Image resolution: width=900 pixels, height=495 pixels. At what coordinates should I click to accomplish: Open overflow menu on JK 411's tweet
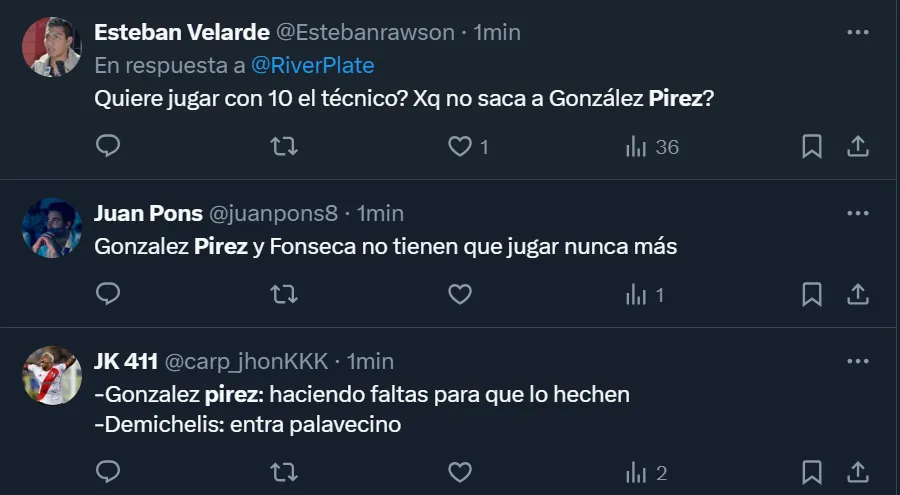click(857, 361)
